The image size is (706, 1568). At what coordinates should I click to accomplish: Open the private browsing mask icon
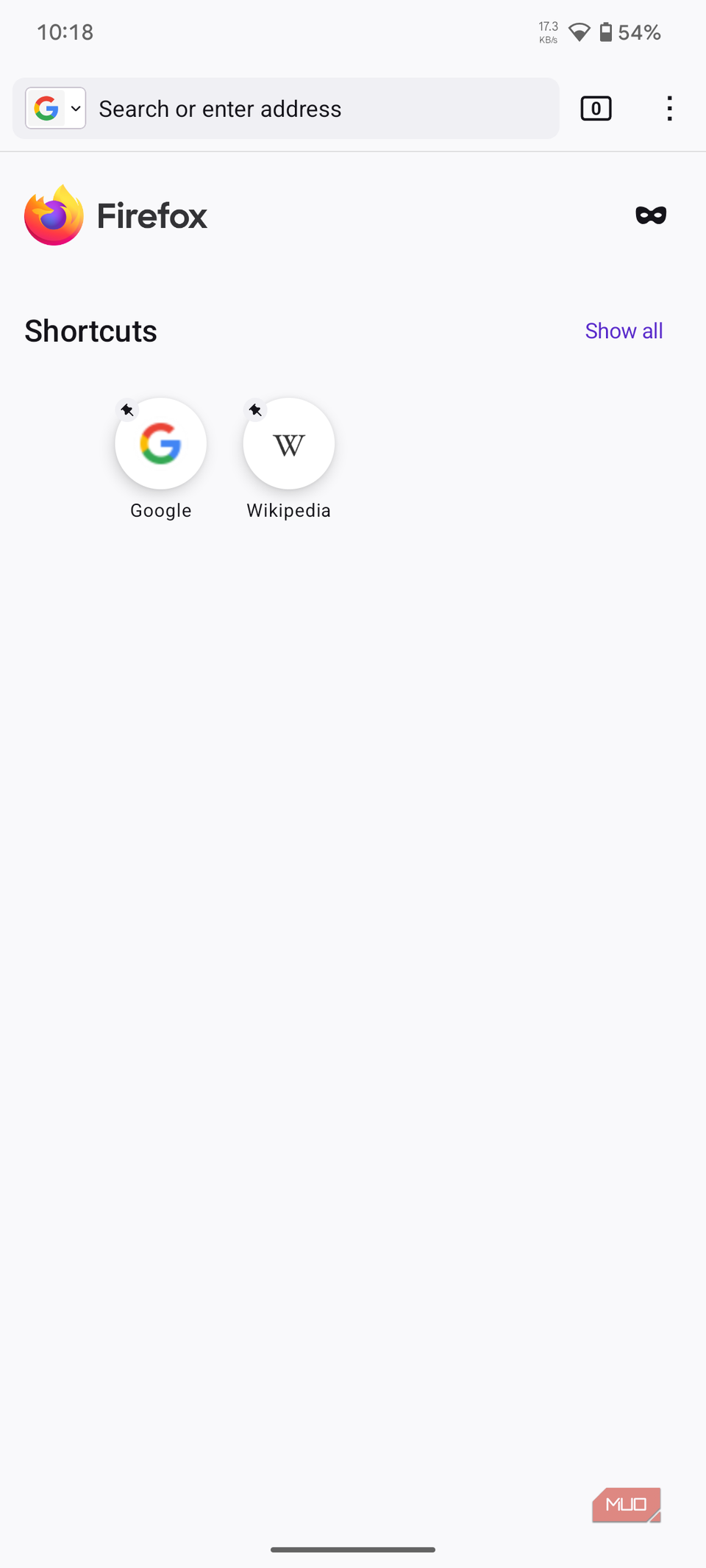click(x=652, y=215)
